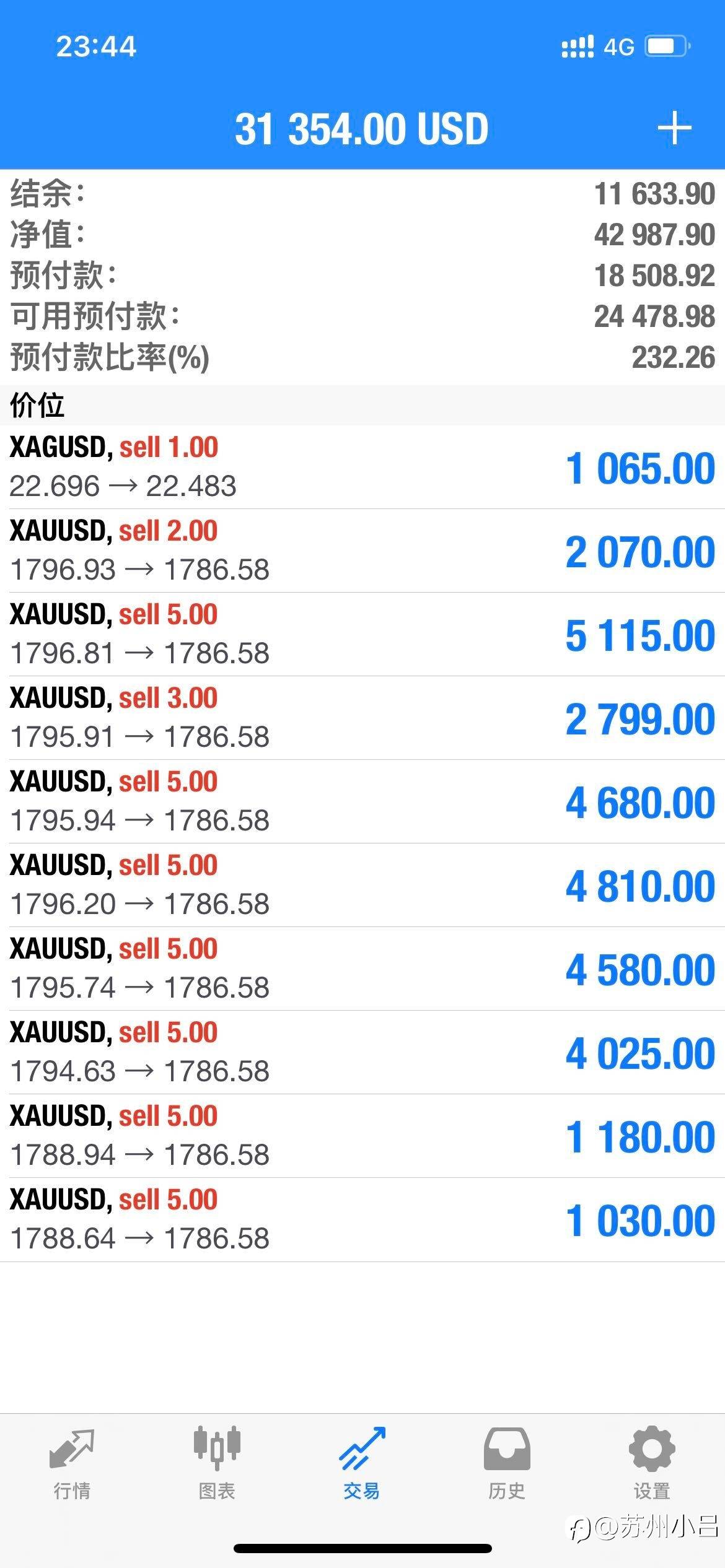Viewport: 725px width, 1568px height.
Task: Open XAUUSD position with 4 810.00 profit
Action: pyautogui.click(x=362, y=885)
